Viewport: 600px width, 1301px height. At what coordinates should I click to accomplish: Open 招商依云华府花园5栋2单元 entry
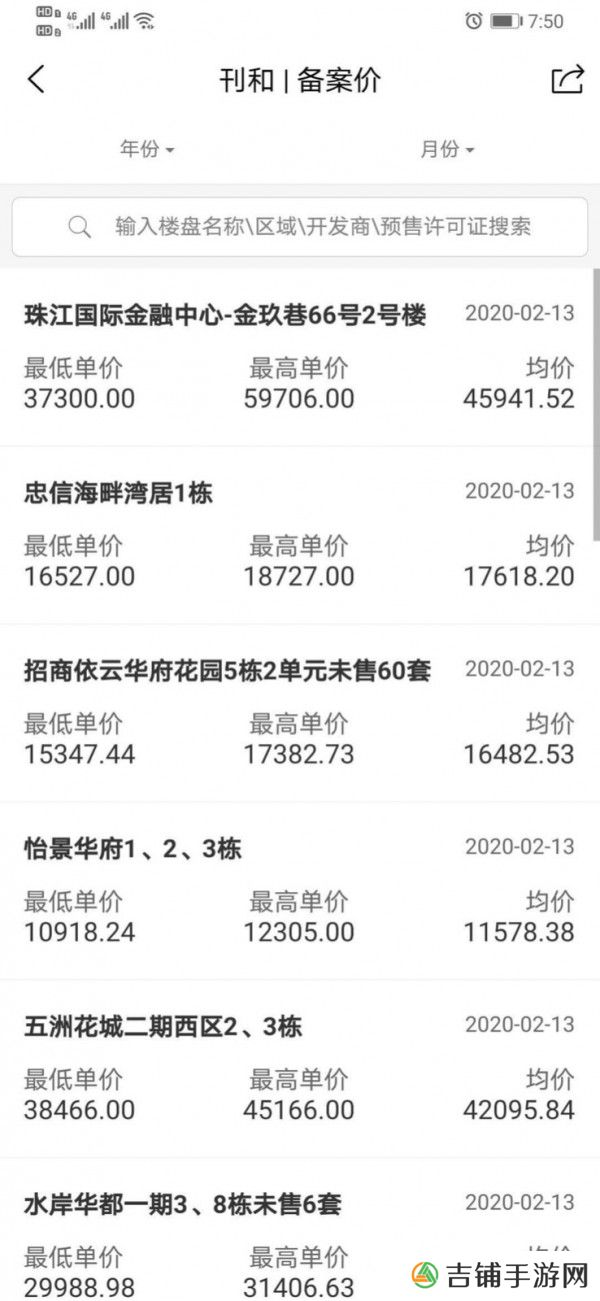[300, 713]
